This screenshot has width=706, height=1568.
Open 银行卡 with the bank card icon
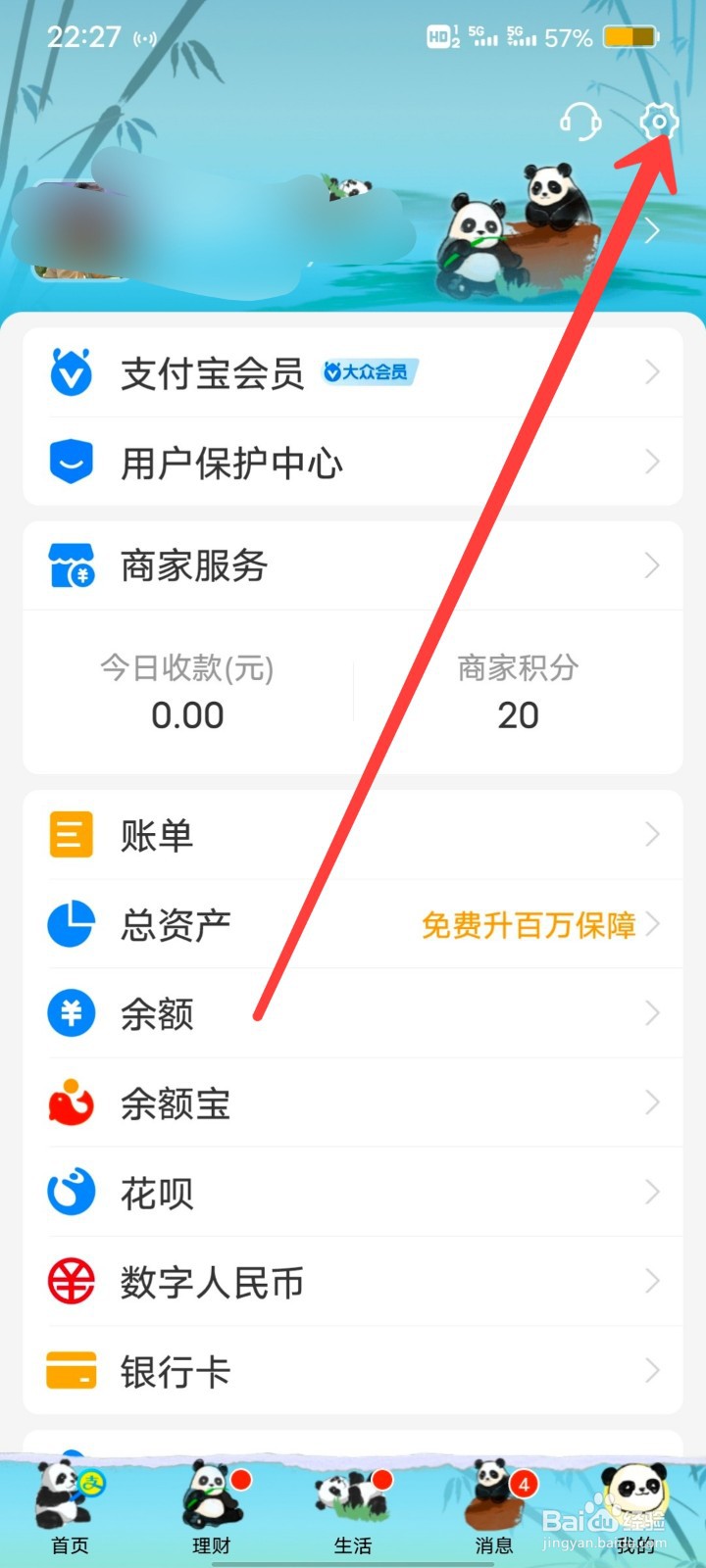click(70, 1370)
